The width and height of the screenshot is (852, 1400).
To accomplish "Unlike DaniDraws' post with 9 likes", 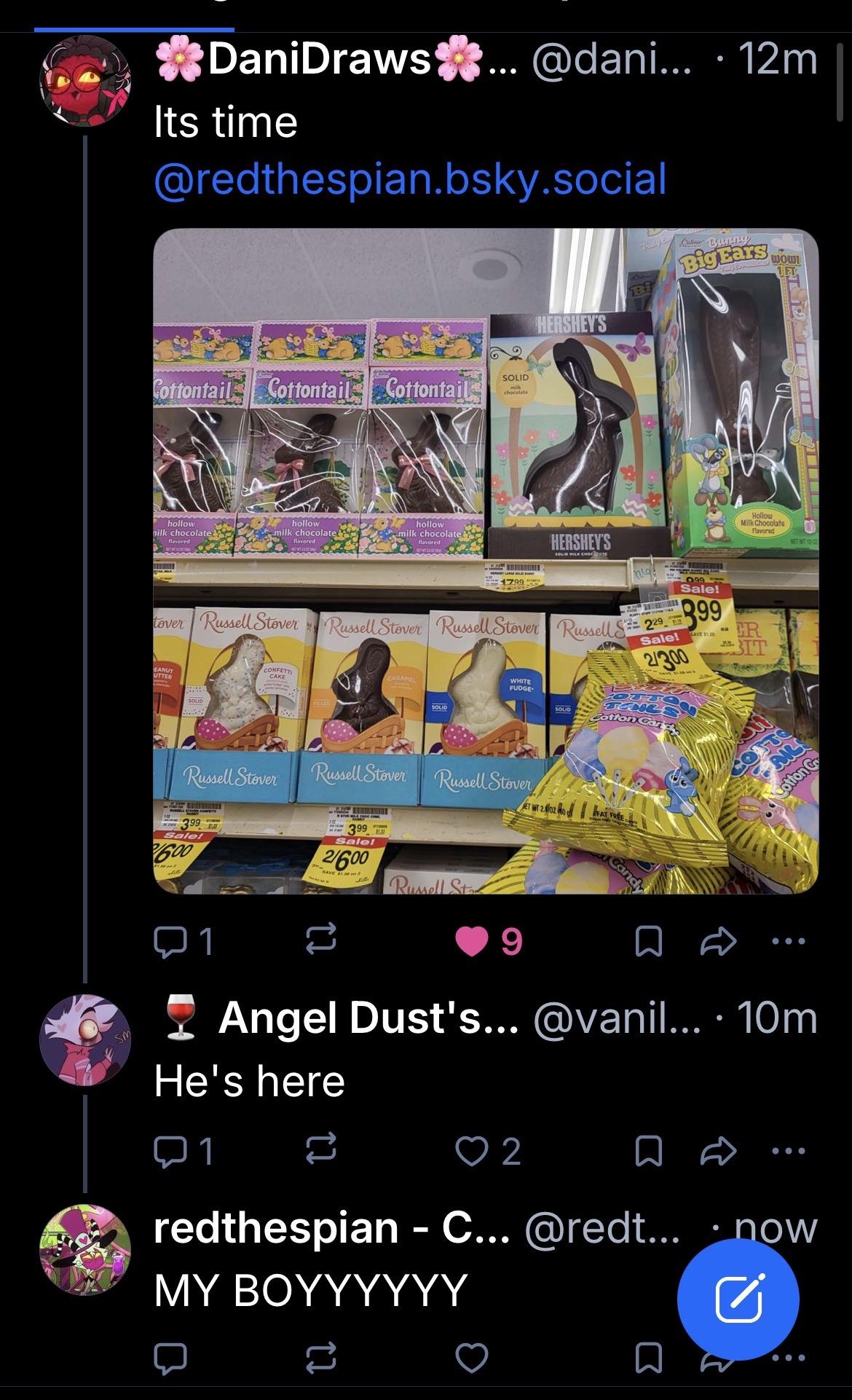I will 473,943.
